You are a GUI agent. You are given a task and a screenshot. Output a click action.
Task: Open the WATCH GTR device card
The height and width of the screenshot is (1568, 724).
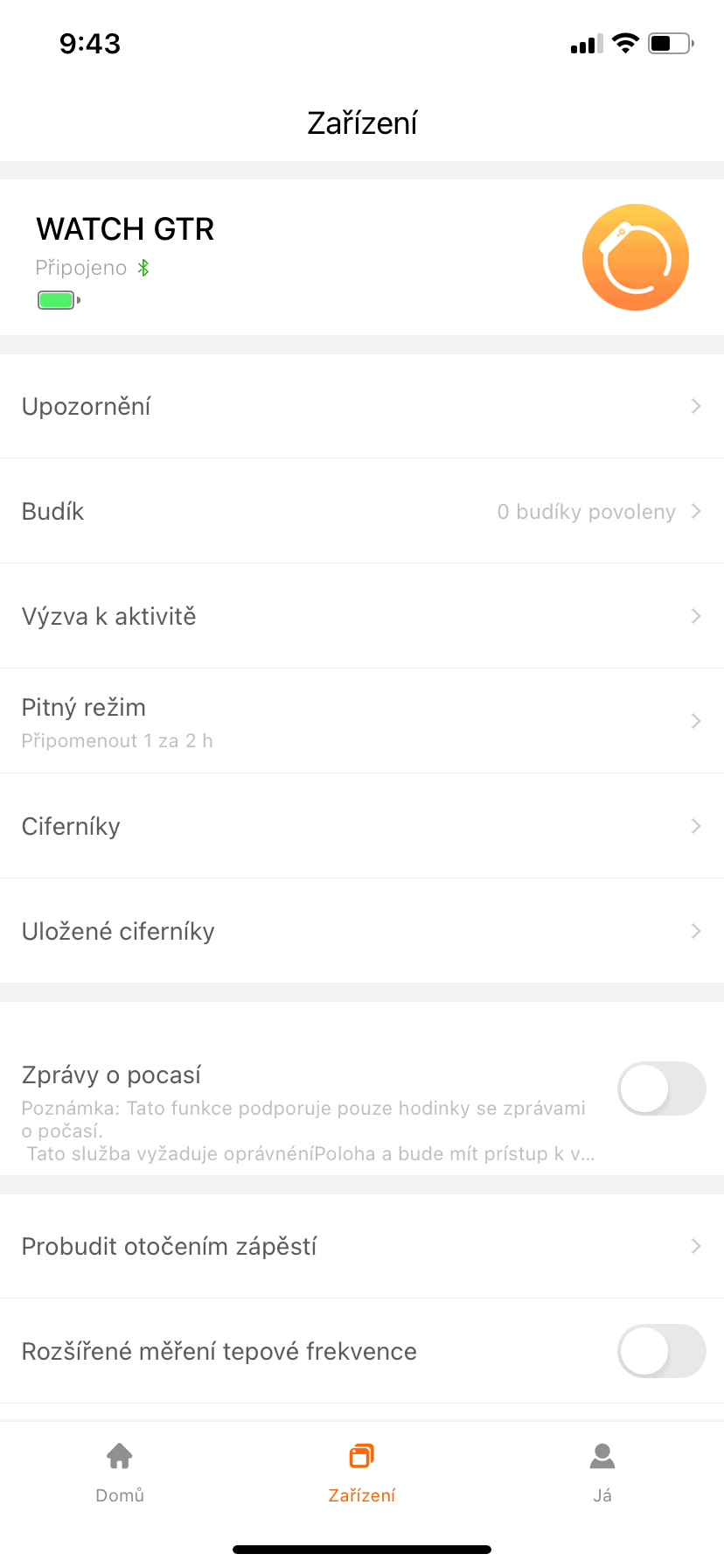[362, 257]
